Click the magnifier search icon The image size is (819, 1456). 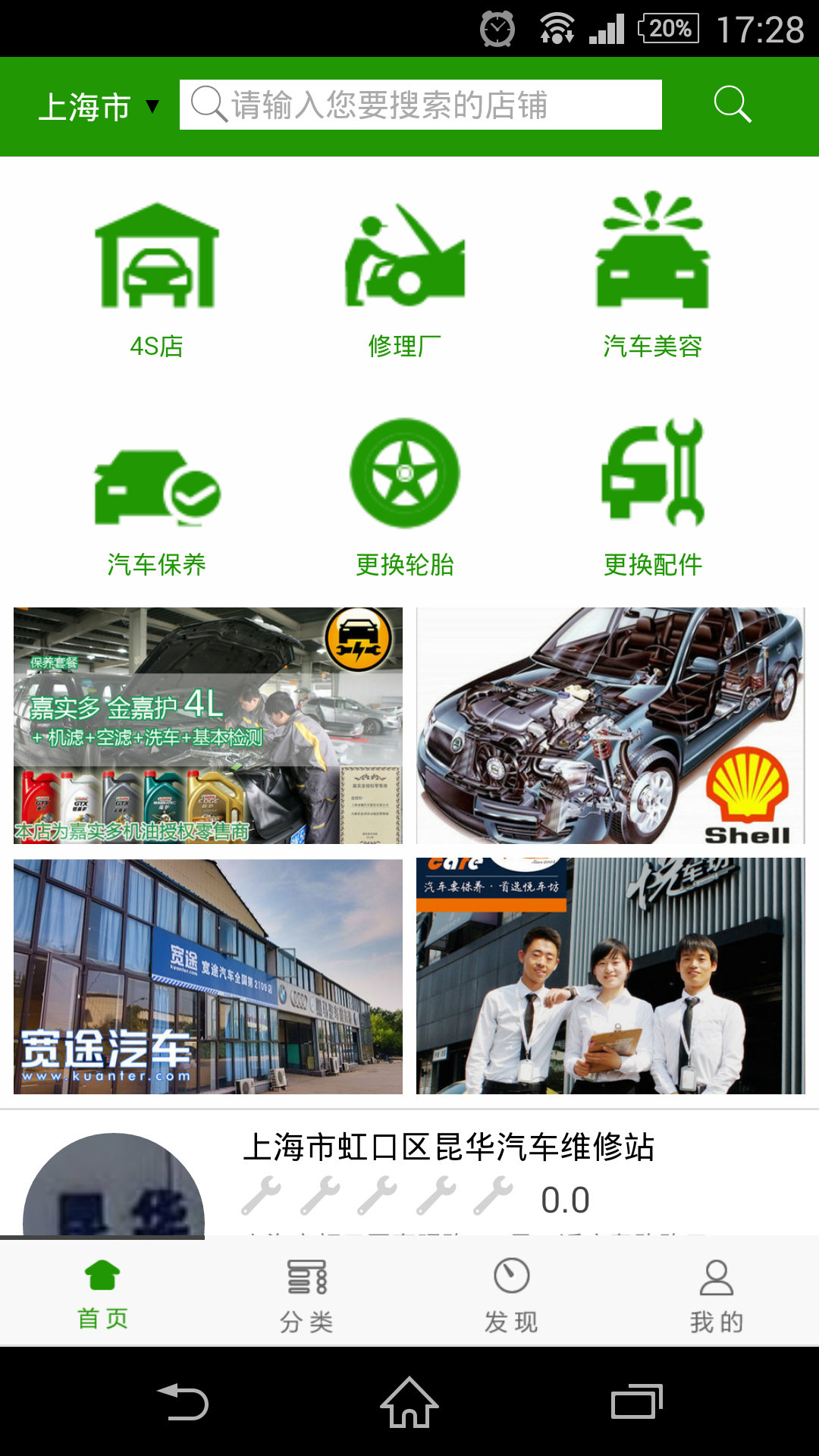[x=733, y=105]
